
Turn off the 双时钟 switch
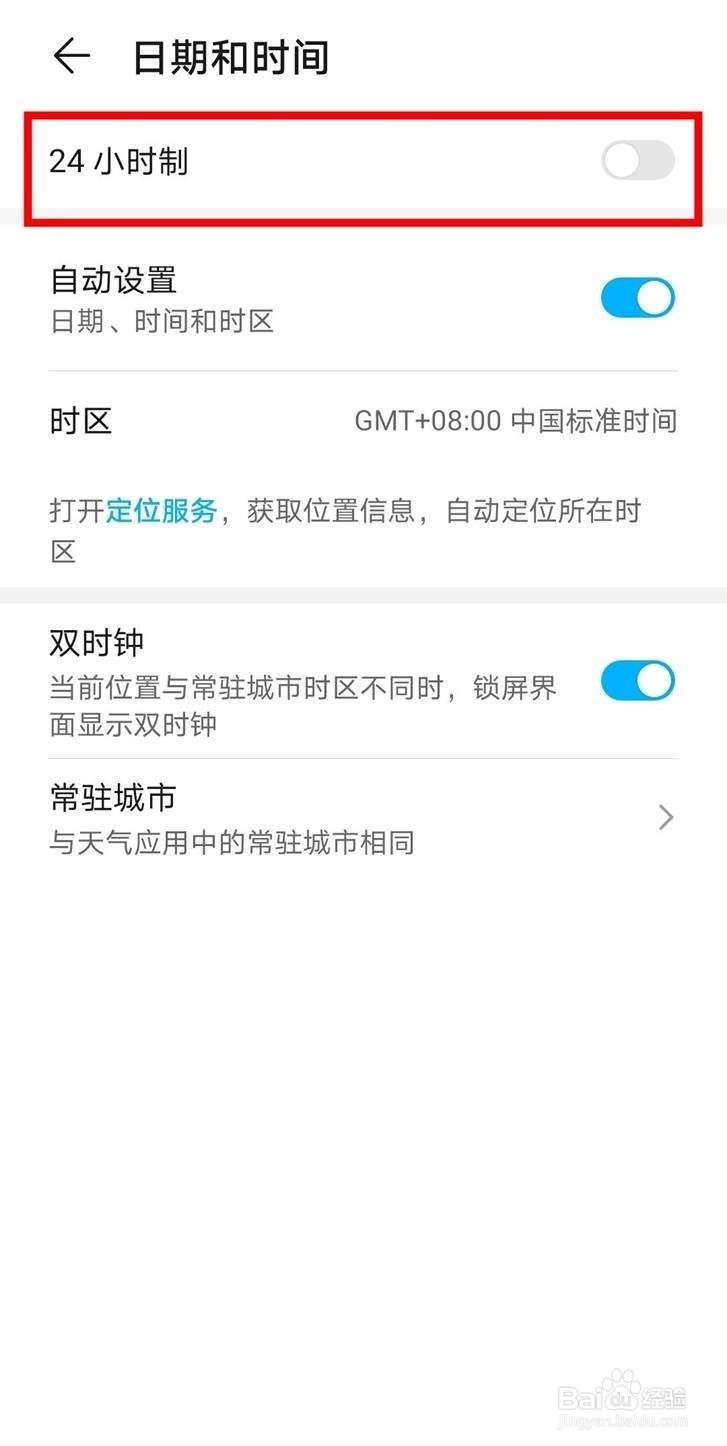click(637, 680)
